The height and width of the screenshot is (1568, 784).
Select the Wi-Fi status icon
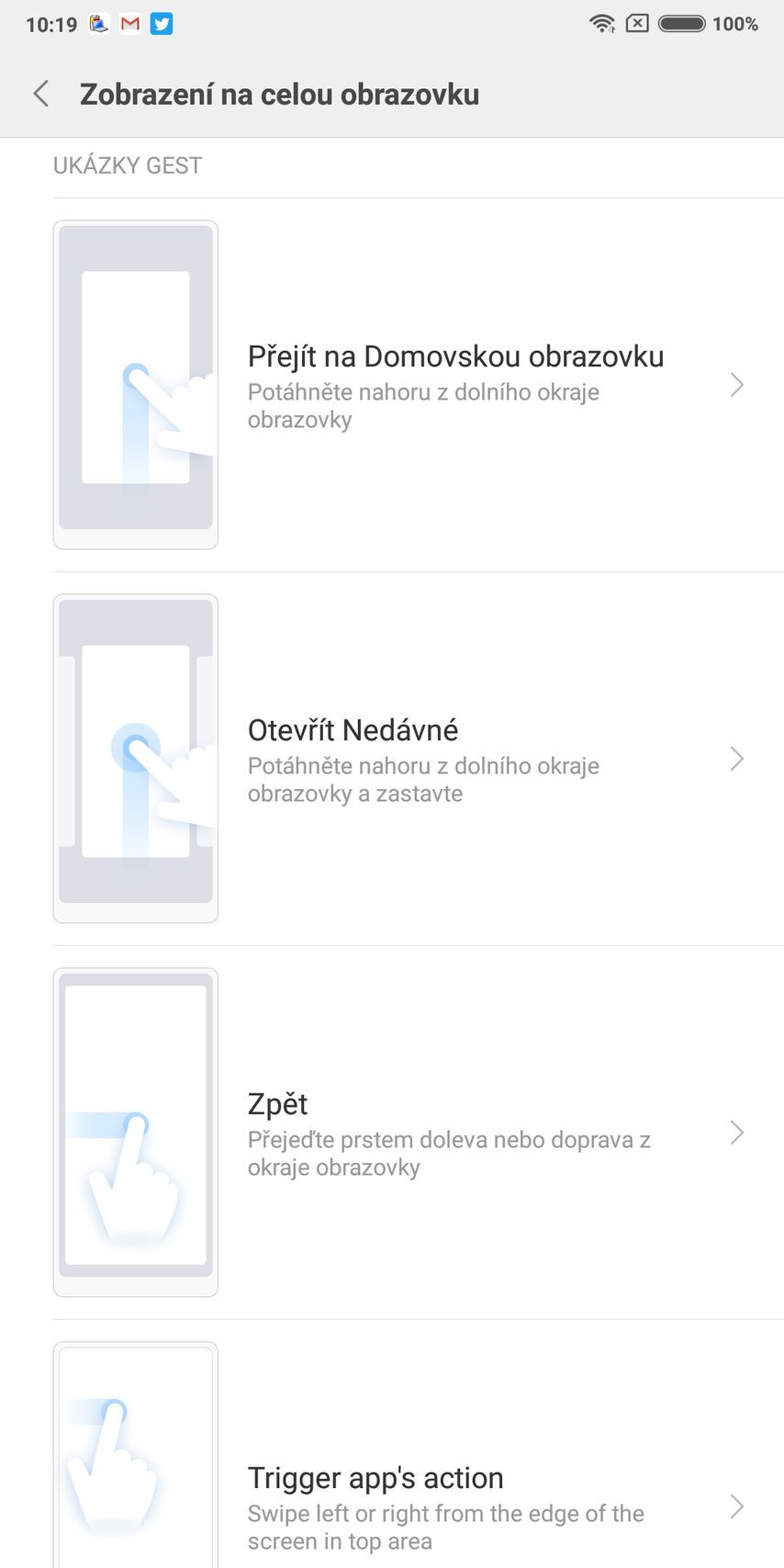[601, 23]
